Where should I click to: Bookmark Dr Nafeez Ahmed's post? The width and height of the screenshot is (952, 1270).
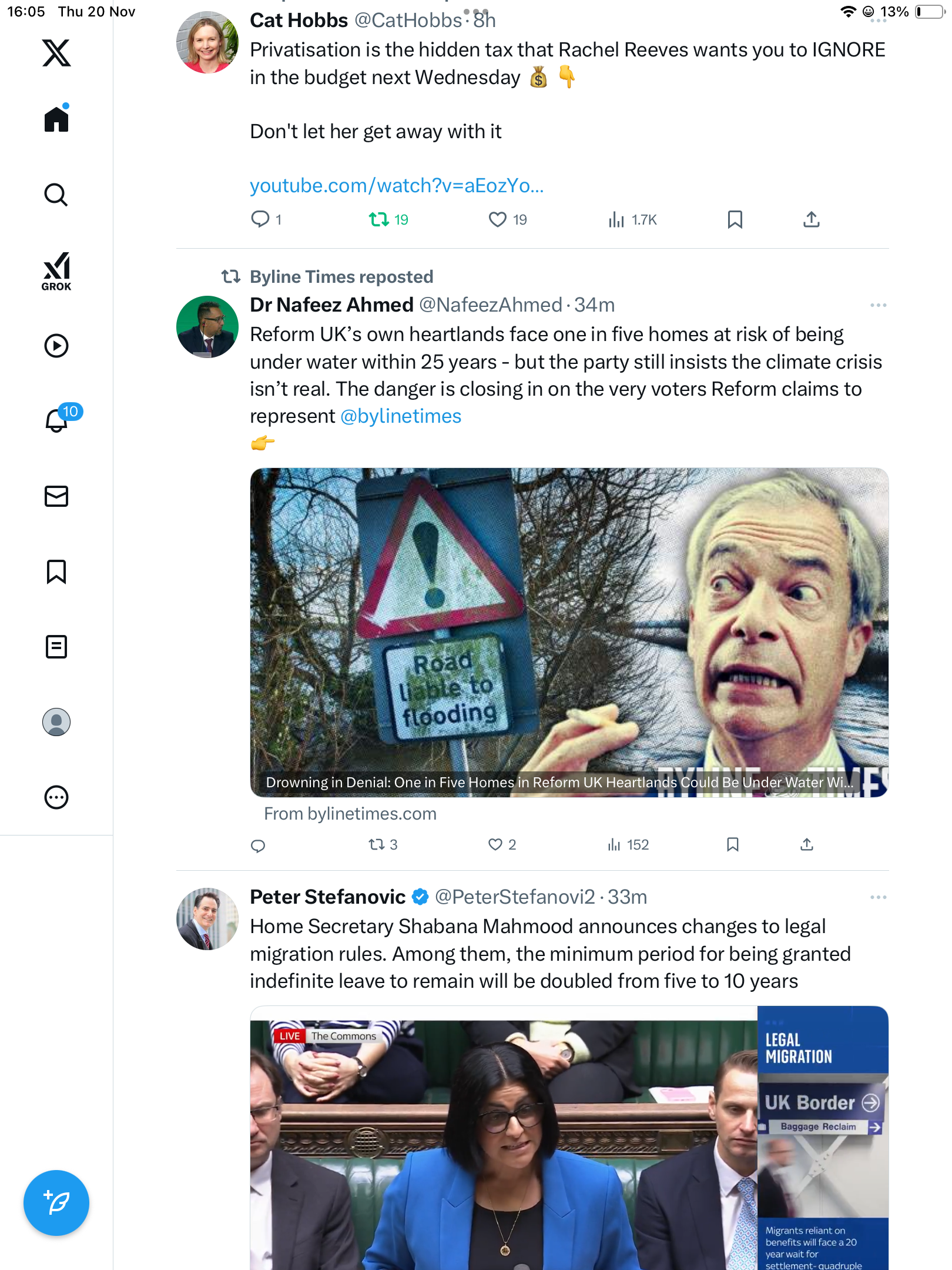click(x=732, y=845)
